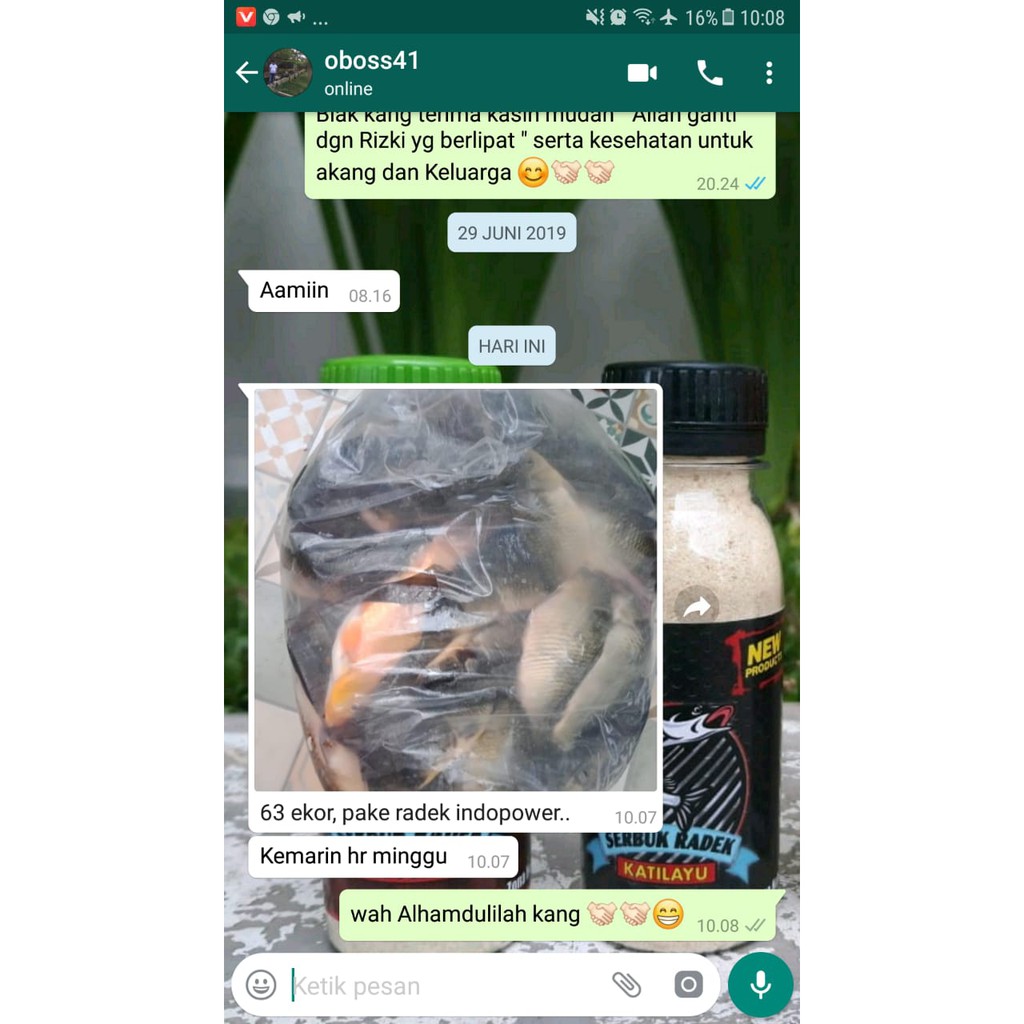Image resolution: width=1024 pixels, height=1024 pixels.
Task: Forward the received photo with the arrow
Action: [697, 606]
